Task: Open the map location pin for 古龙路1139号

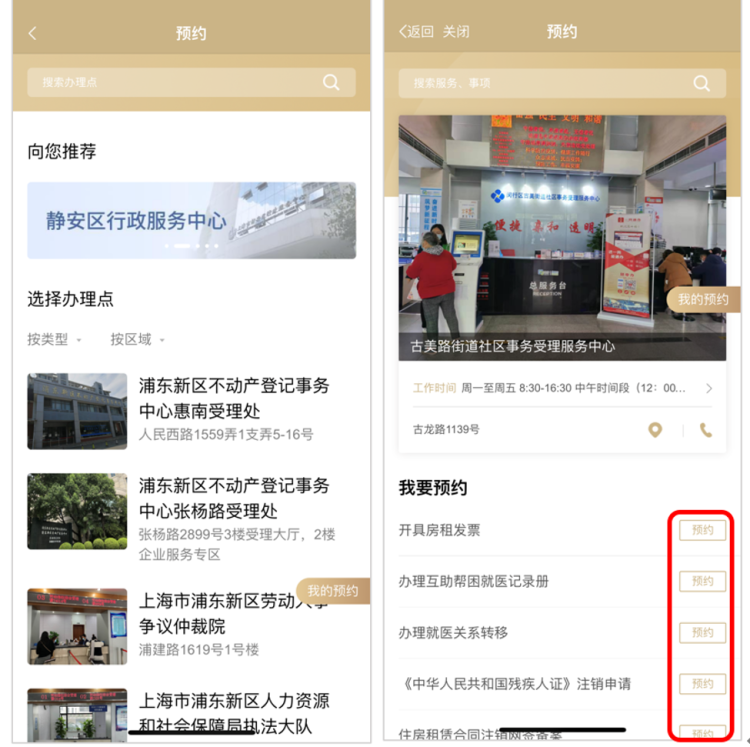Action: pos(655,430)
